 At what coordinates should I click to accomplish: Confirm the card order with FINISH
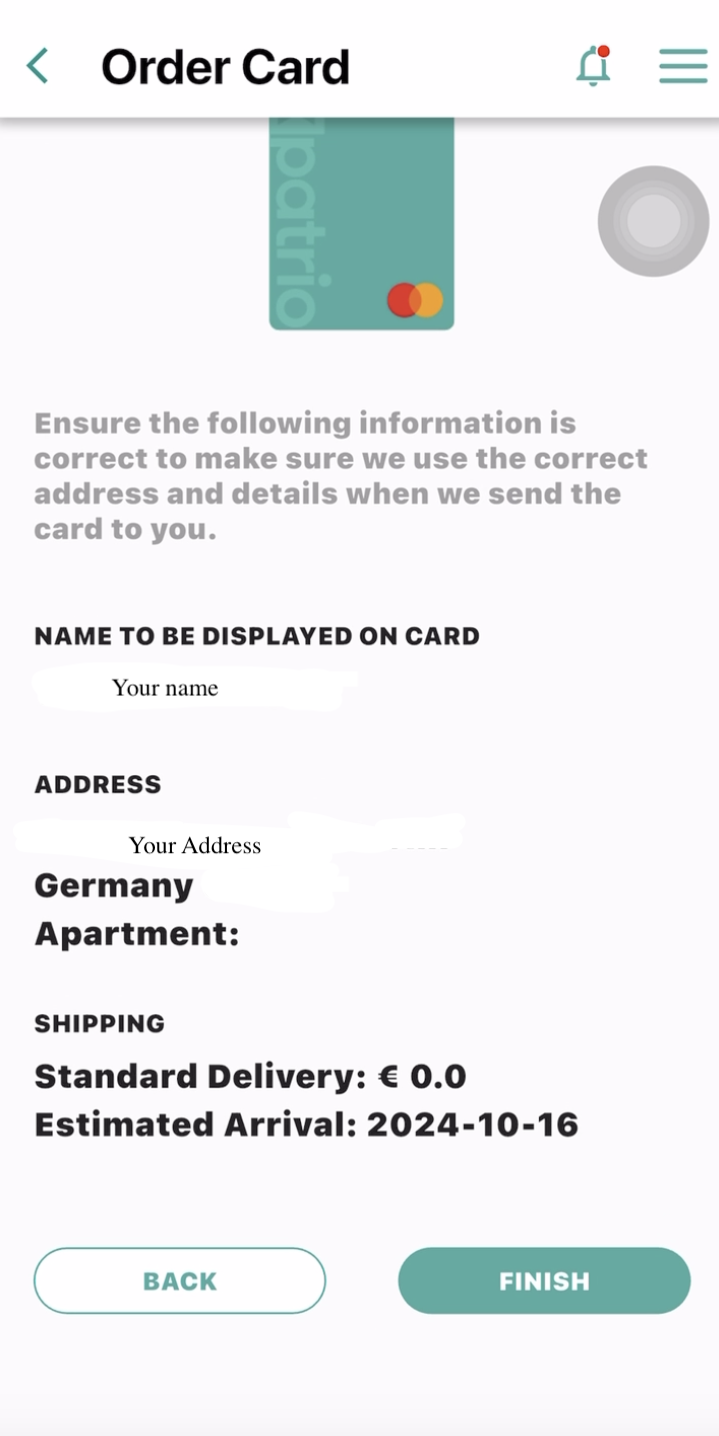click(x=544, y=1281)
